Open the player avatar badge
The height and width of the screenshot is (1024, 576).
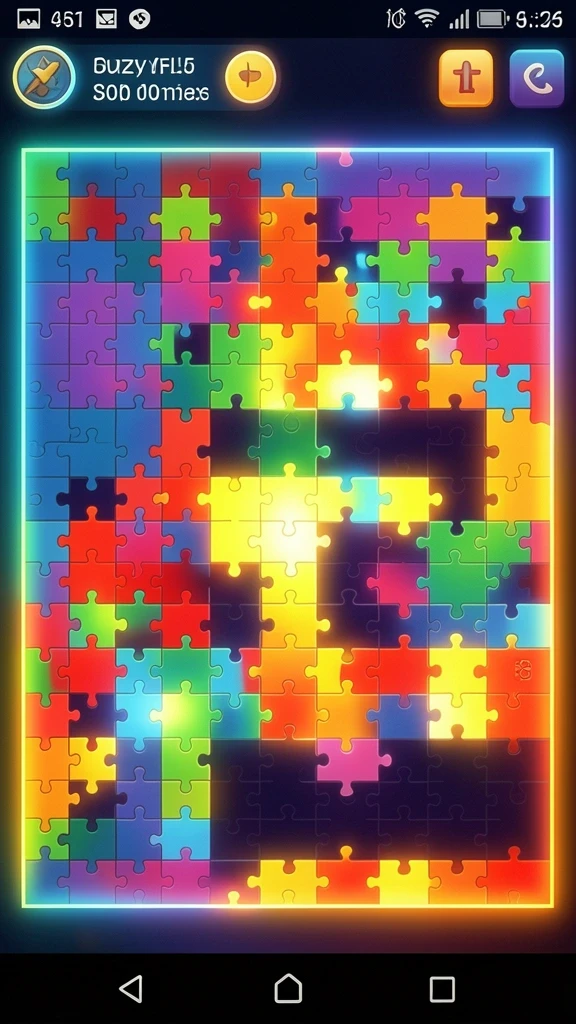tap(44, 77)
